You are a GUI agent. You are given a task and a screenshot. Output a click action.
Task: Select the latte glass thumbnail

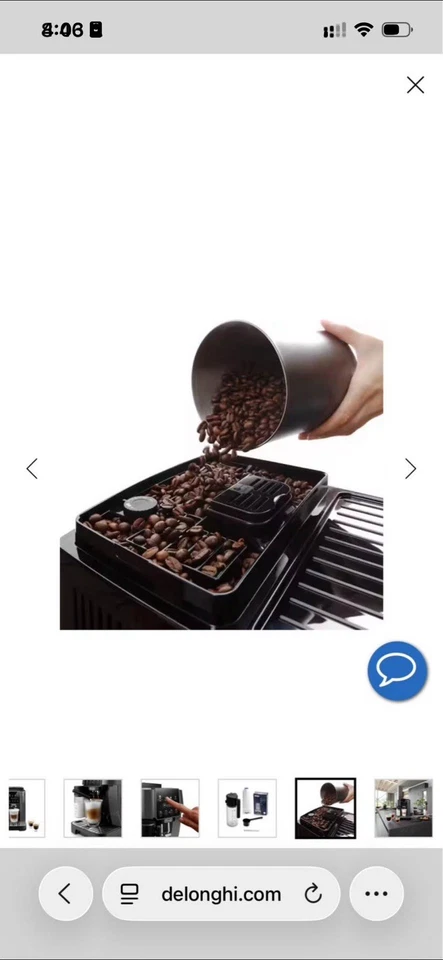(x=93, y=808)
